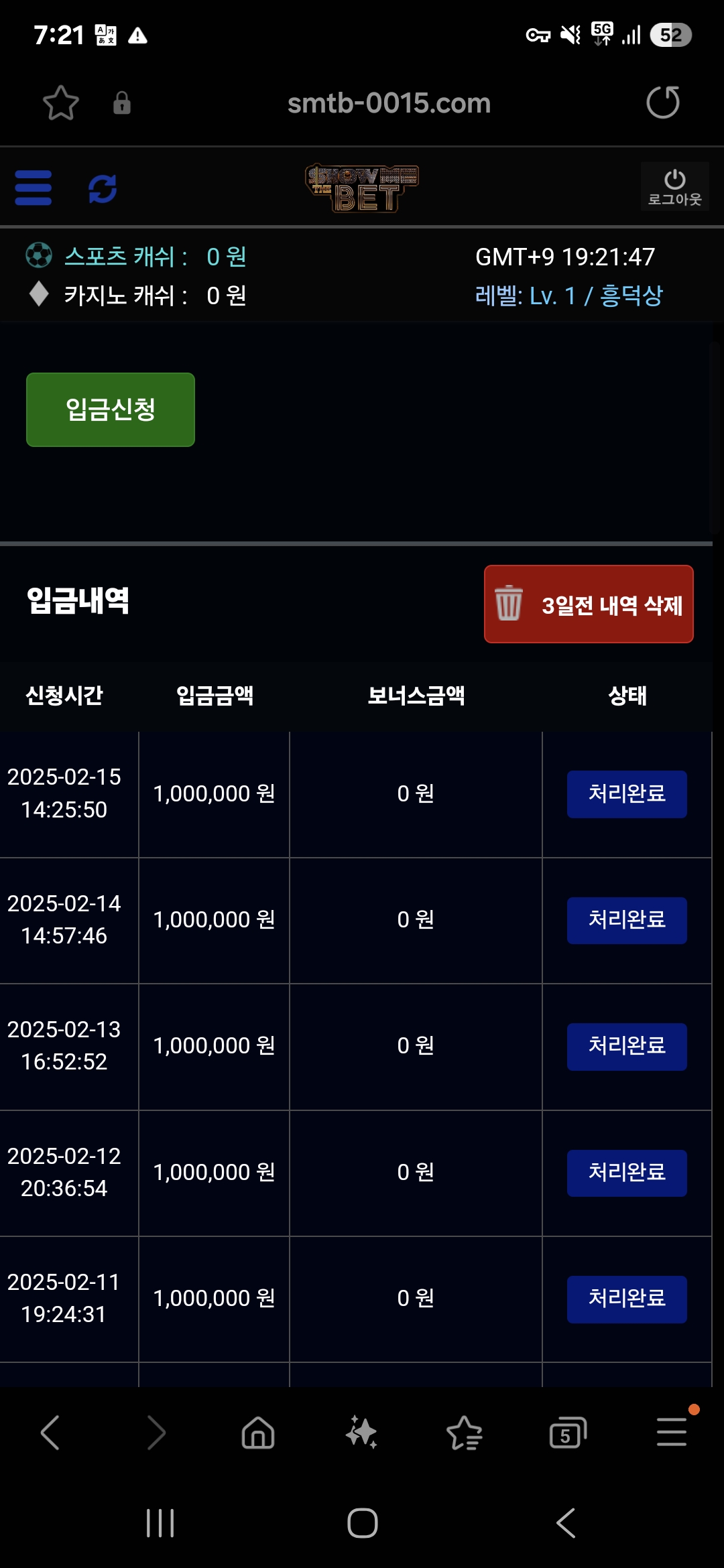Reload the page from the address bar
This screenshot has height=1568, width=724.
[x=662, y=103]
